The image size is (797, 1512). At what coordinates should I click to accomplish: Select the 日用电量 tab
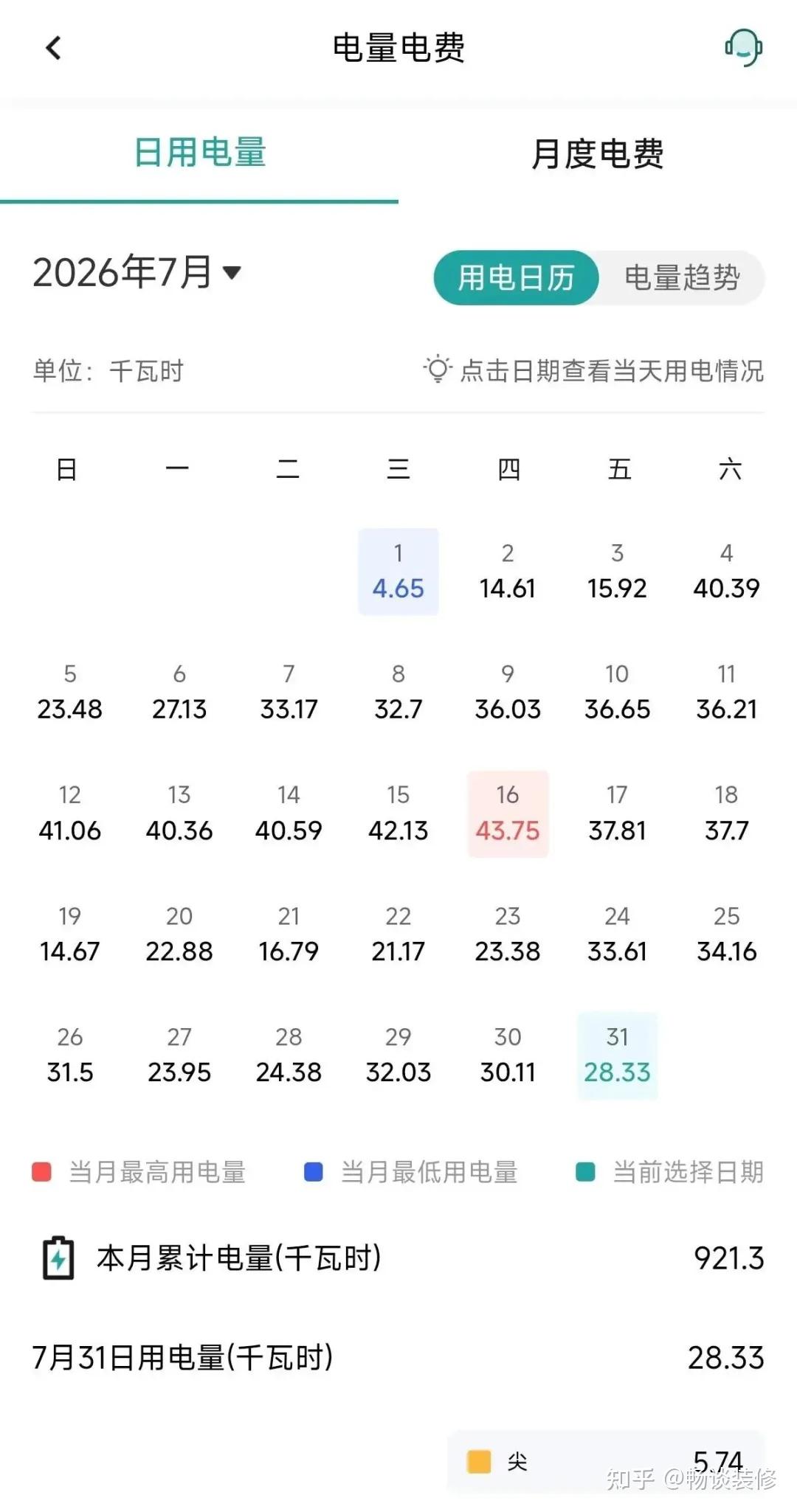[x=199, y=153]
